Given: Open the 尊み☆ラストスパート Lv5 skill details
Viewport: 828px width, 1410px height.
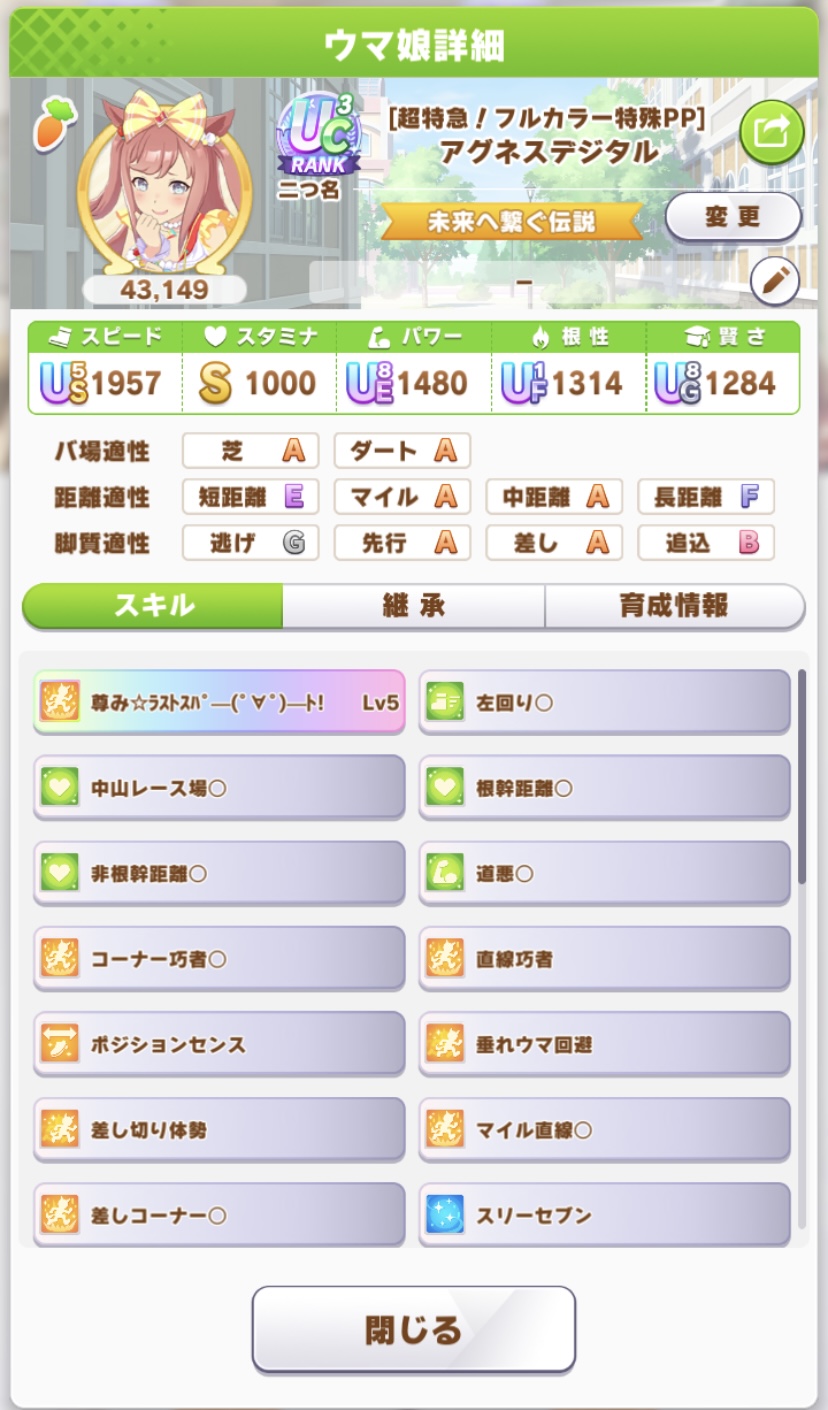Looking at the screenshot, I should [x=219, y=702].
